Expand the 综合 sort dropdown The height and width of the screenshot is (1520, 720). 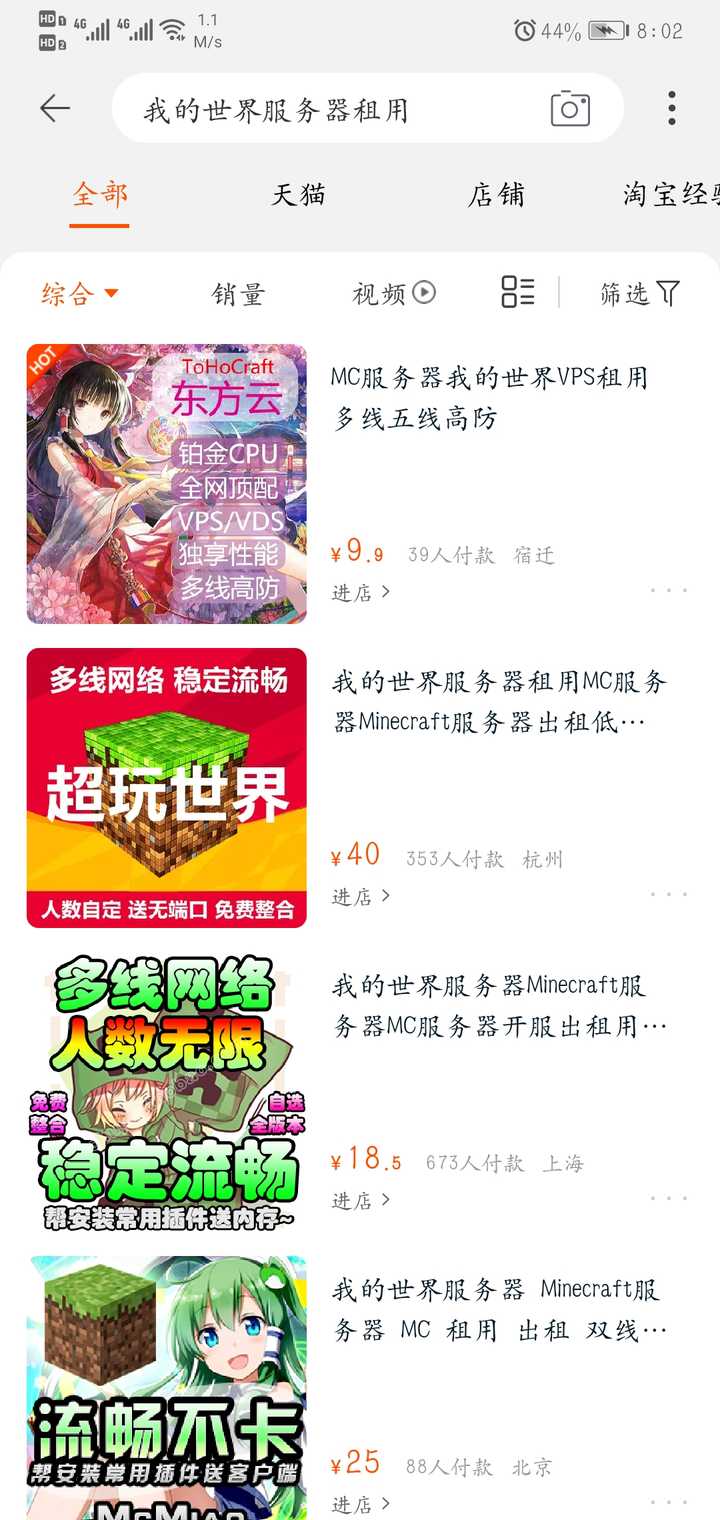pos(80,293)
